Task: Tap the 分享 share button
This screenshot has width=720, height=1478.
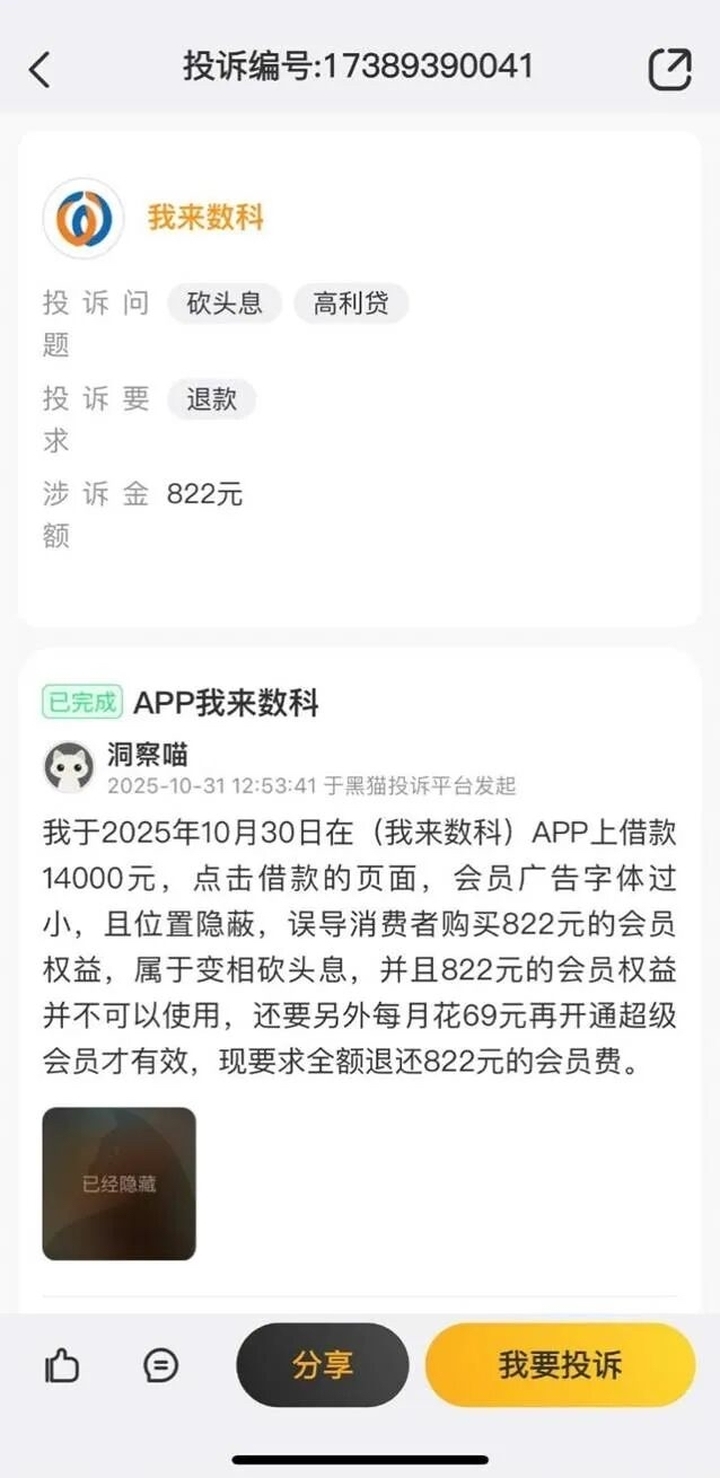Action: click(322, 1365)
